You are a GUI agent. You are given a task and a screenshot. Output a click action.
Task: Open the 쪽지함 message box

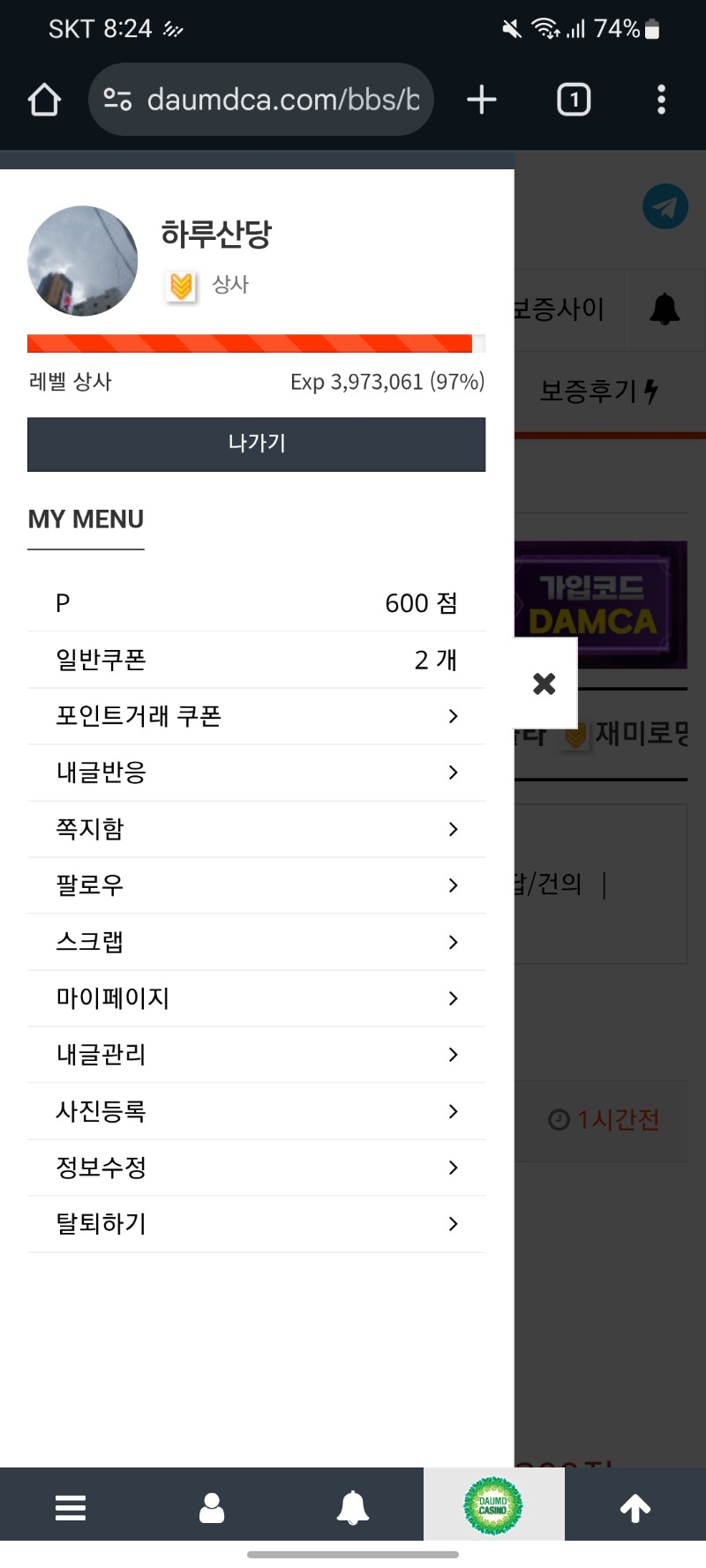tap(256, 829)
